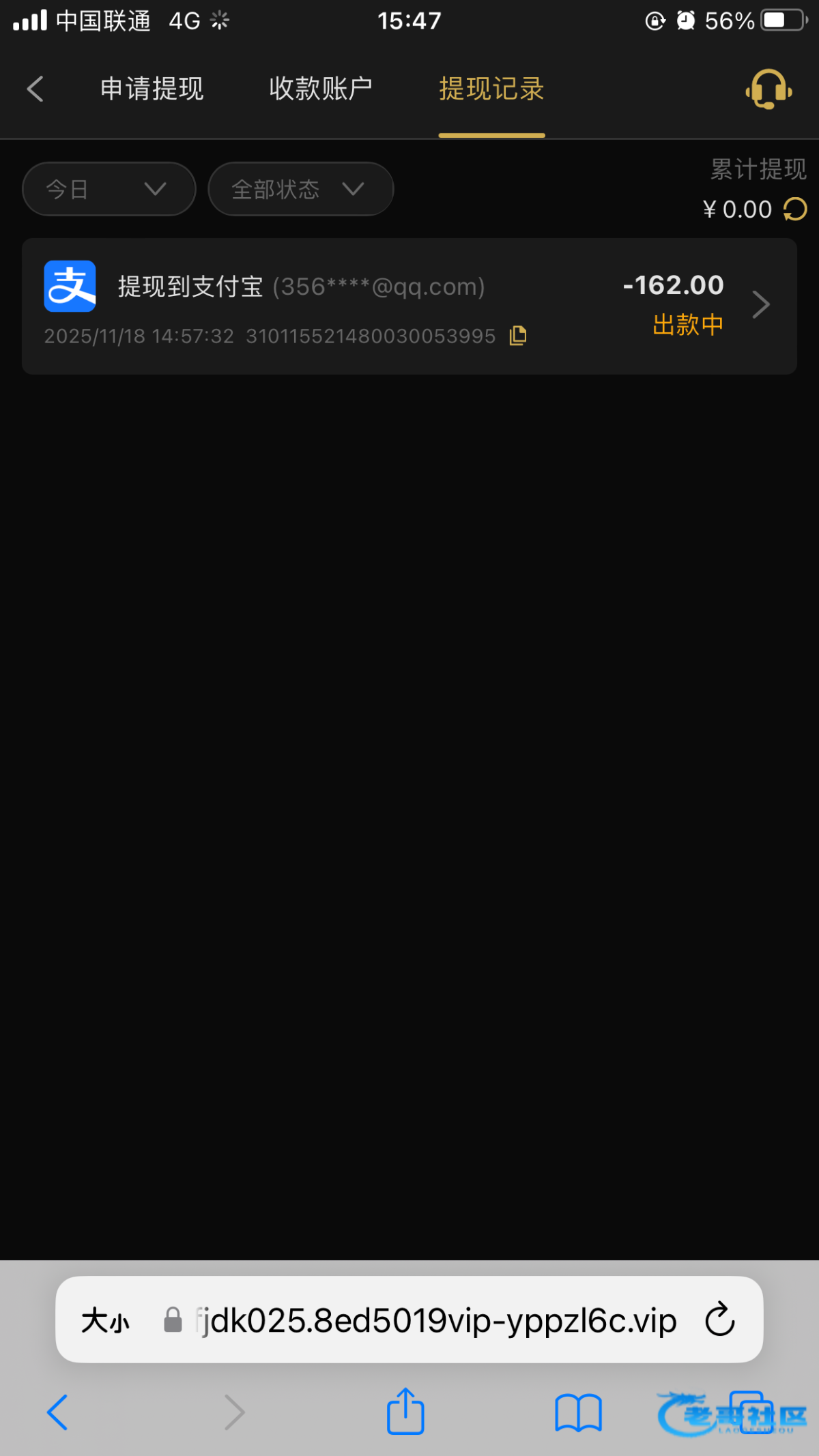Open the -162.00 Alipay withdrawal record
819x1456 pixels.
[x=409, y=306]
